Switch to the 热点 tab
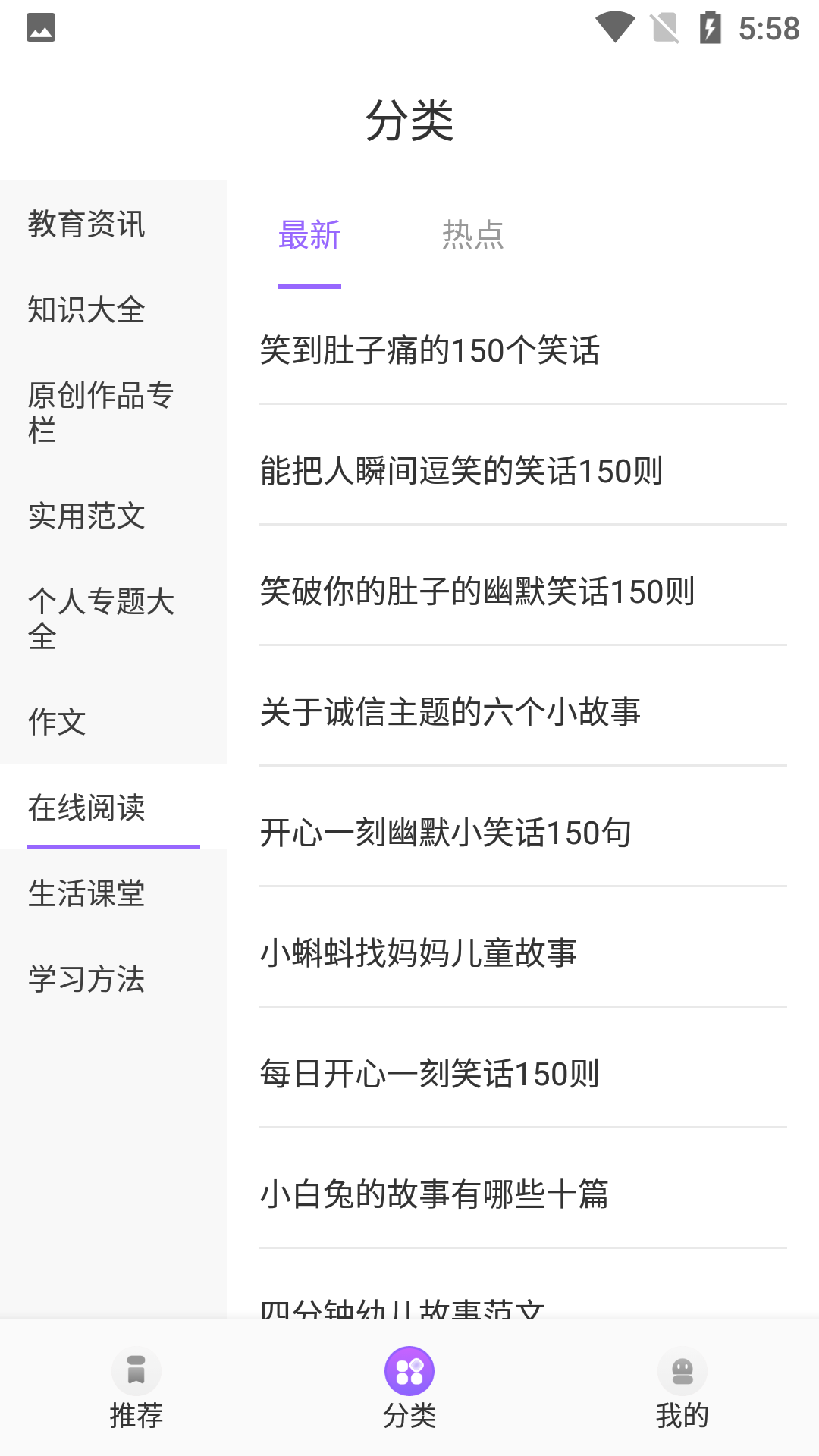Screen dimensions: 819x1456 click(x=472, y=236)
